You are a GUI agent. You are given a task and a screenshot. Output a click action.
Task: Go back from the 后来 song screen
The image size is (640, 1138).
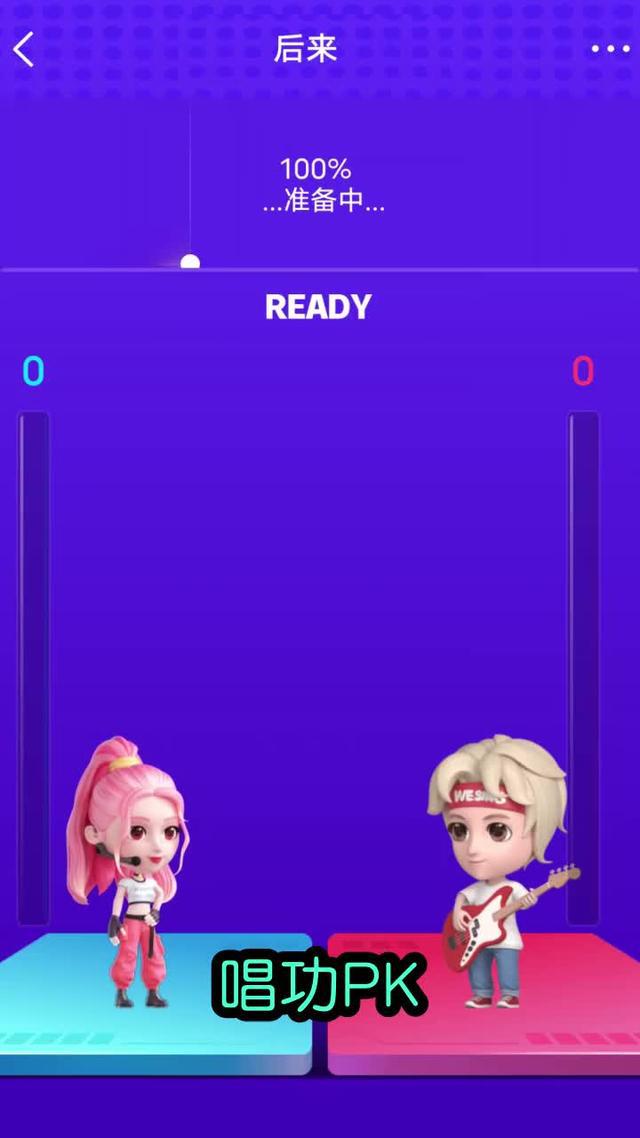[x=24, y=49]
